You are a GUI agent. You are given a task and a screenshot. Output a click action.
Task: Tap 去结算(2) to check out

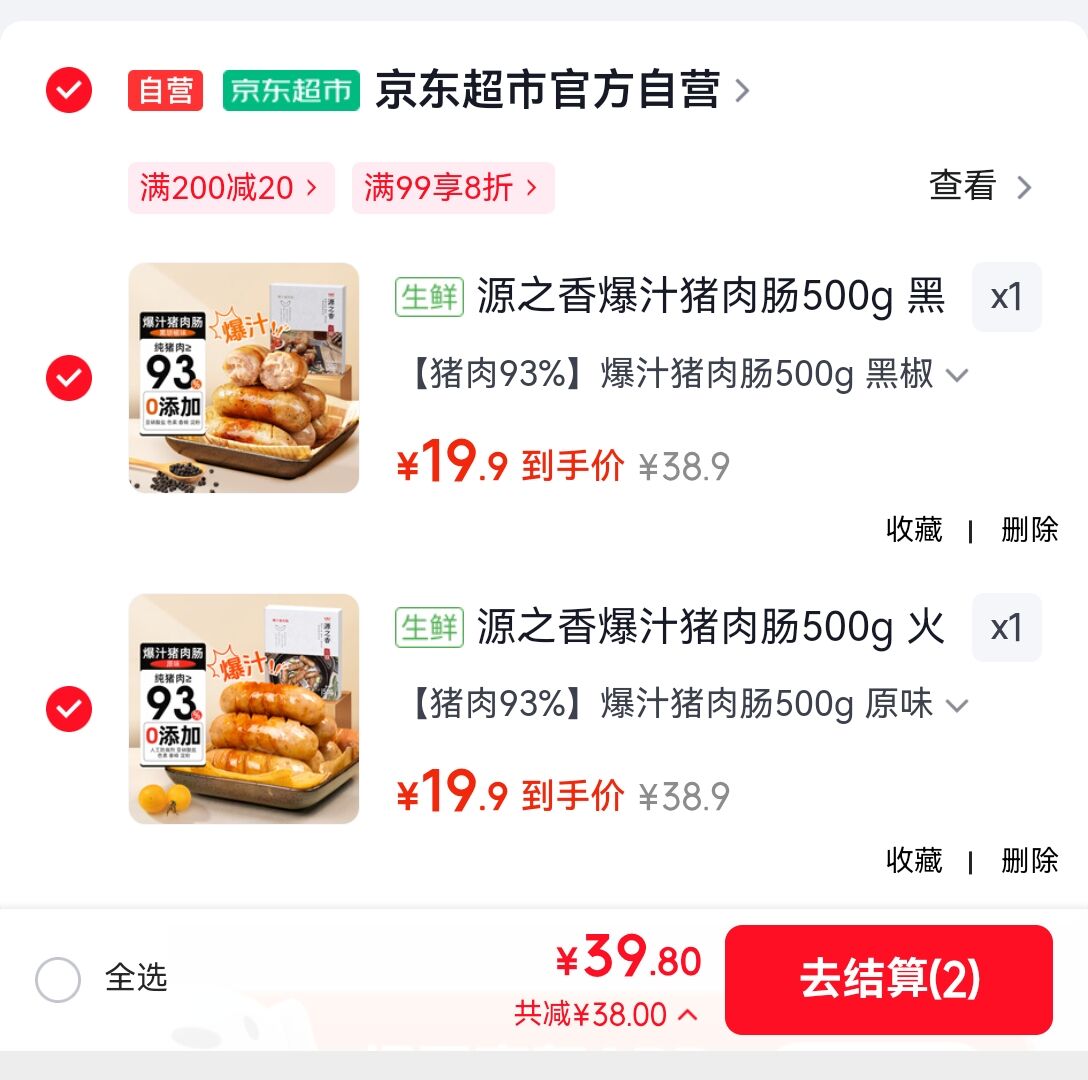point(888,980)
